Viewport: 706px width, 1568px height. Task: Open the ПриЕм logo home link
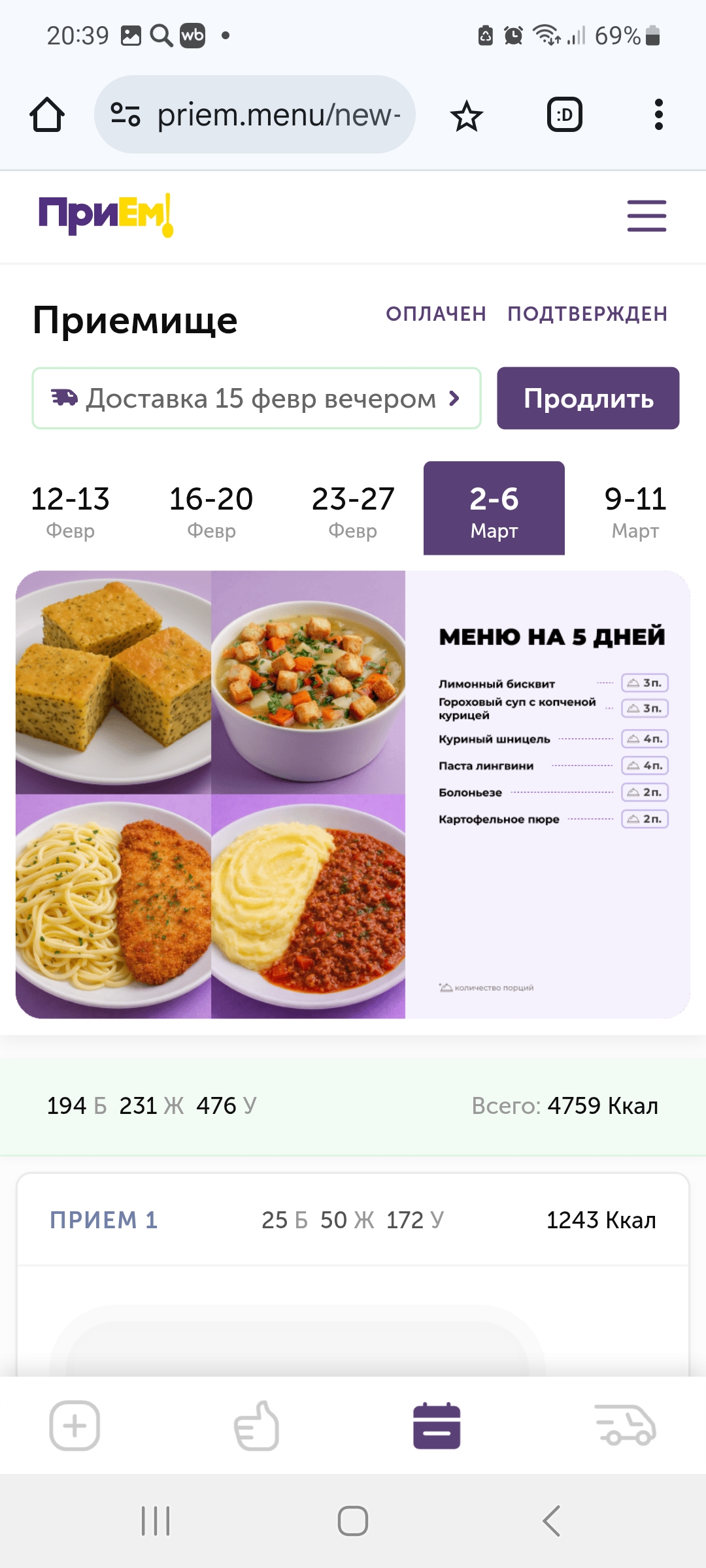[x=106, y=214]
